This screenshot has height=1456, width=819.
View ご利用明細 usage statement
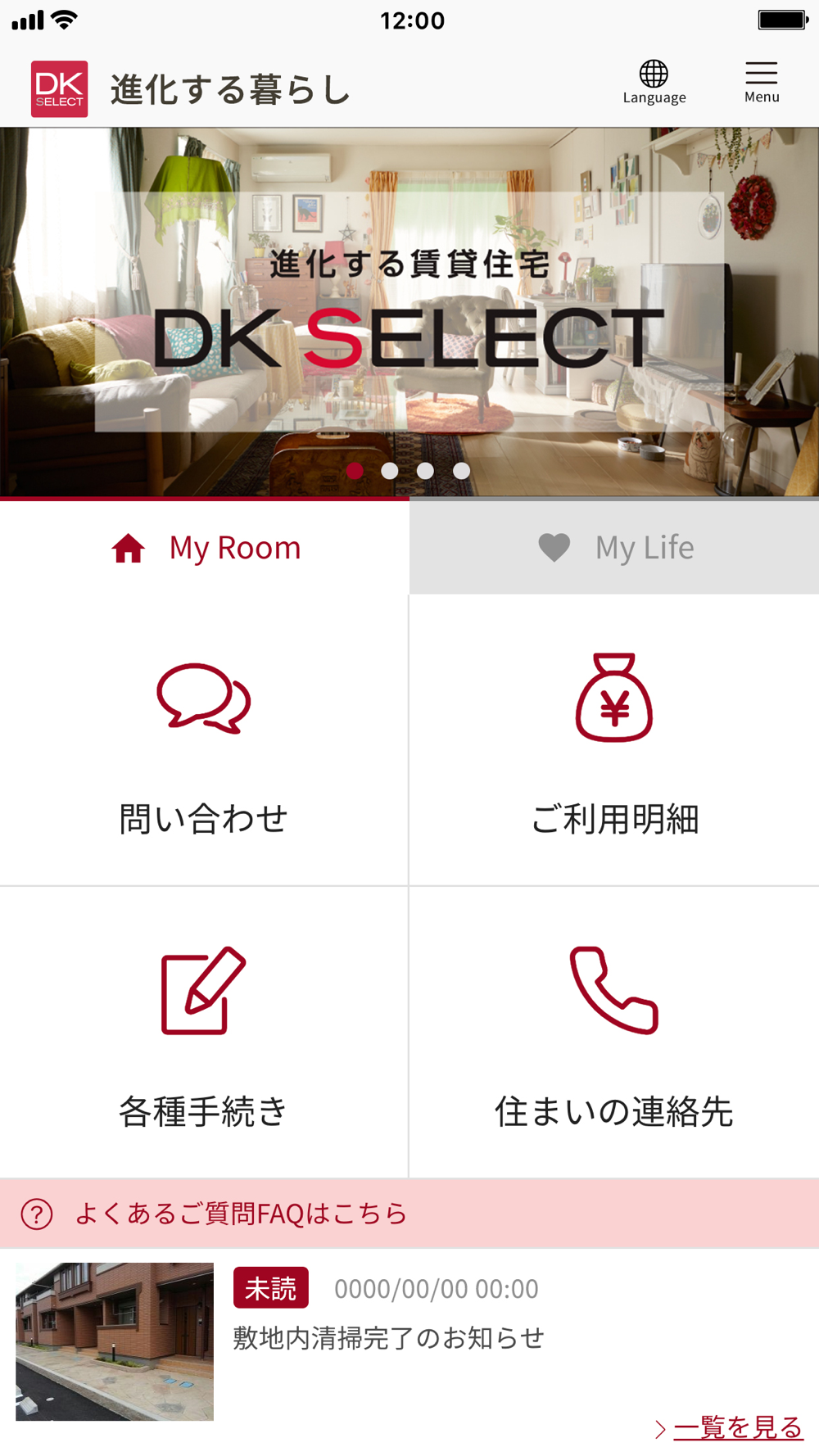click(614, 741)
